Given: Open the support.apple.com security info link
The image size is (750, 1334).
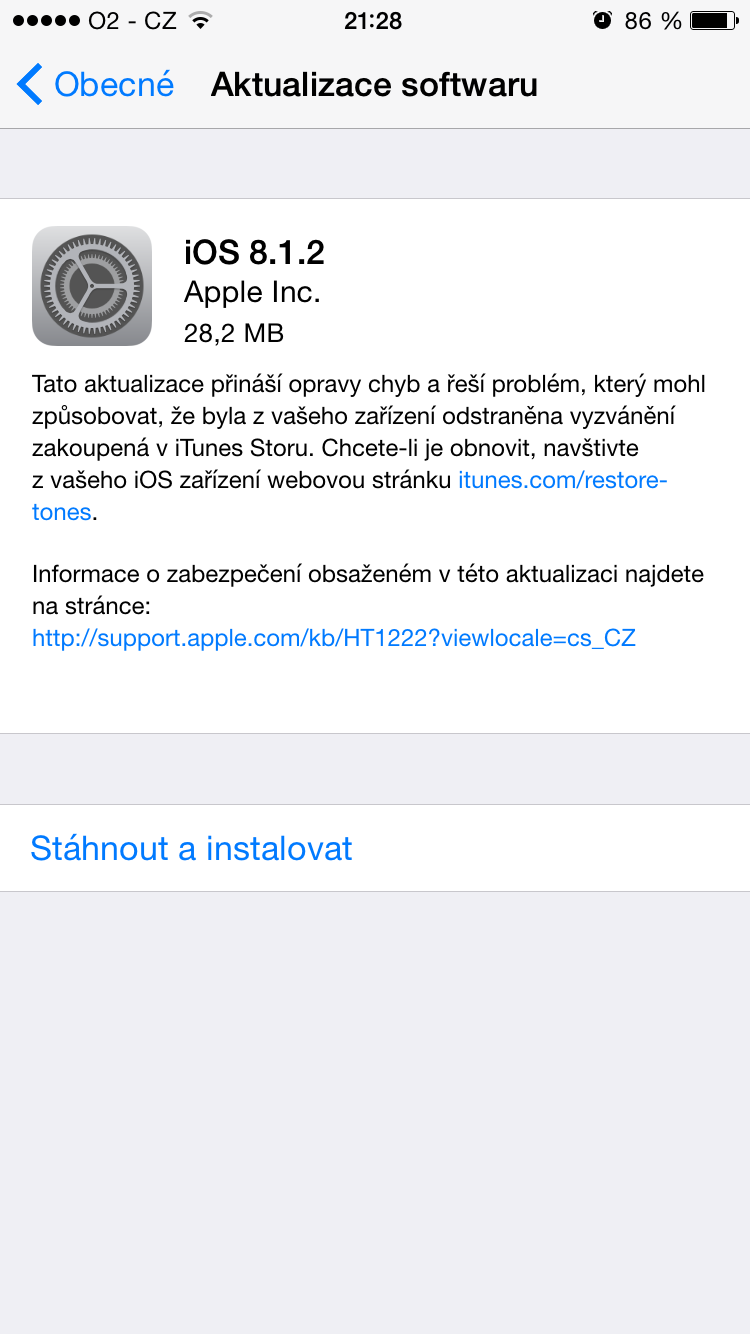Looking at the screenshot, I should click(334, 637).
